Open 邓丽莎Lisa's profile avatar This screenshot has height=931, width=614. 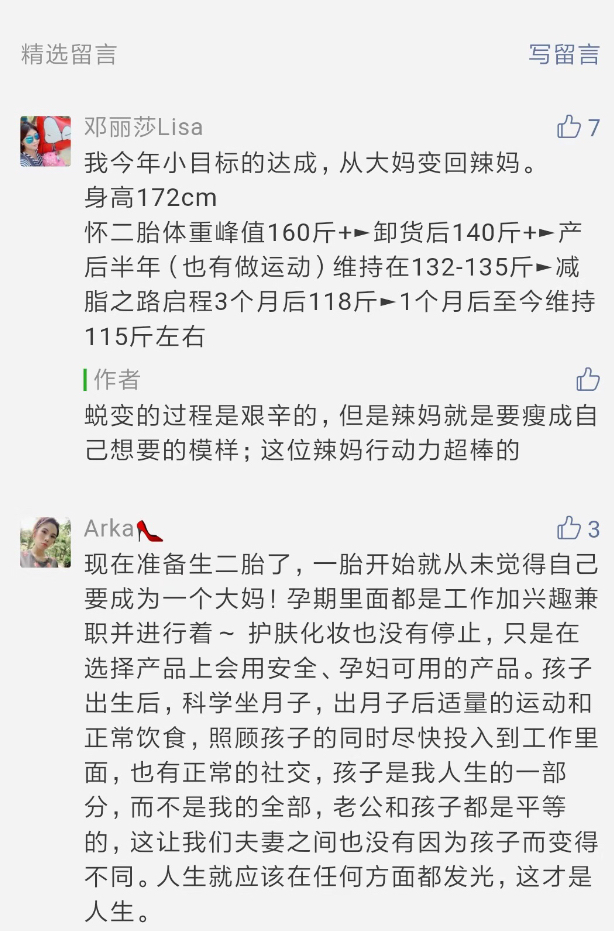click(46, 141)
